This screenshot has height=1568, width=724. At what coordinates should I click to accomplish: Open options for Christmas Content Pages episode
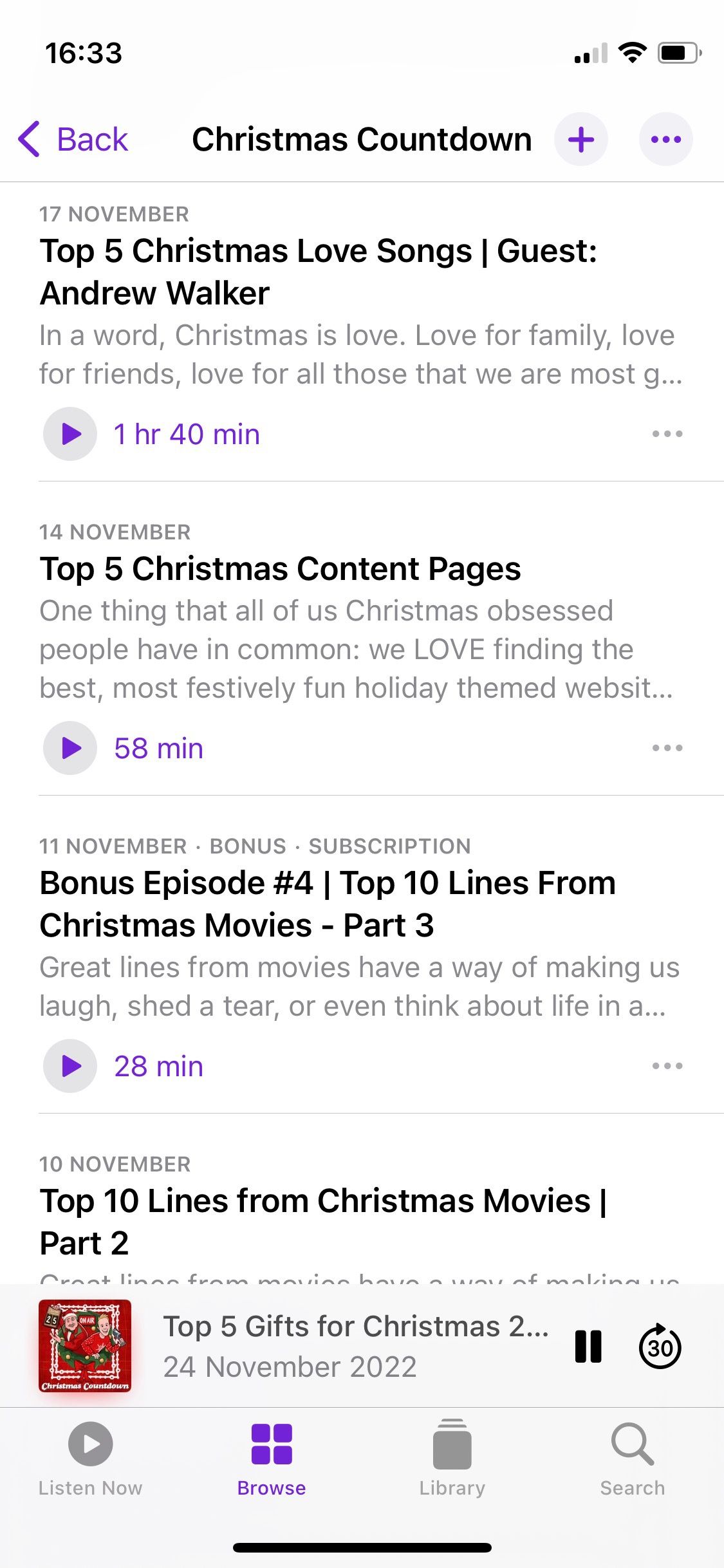(x=667, y=748)
